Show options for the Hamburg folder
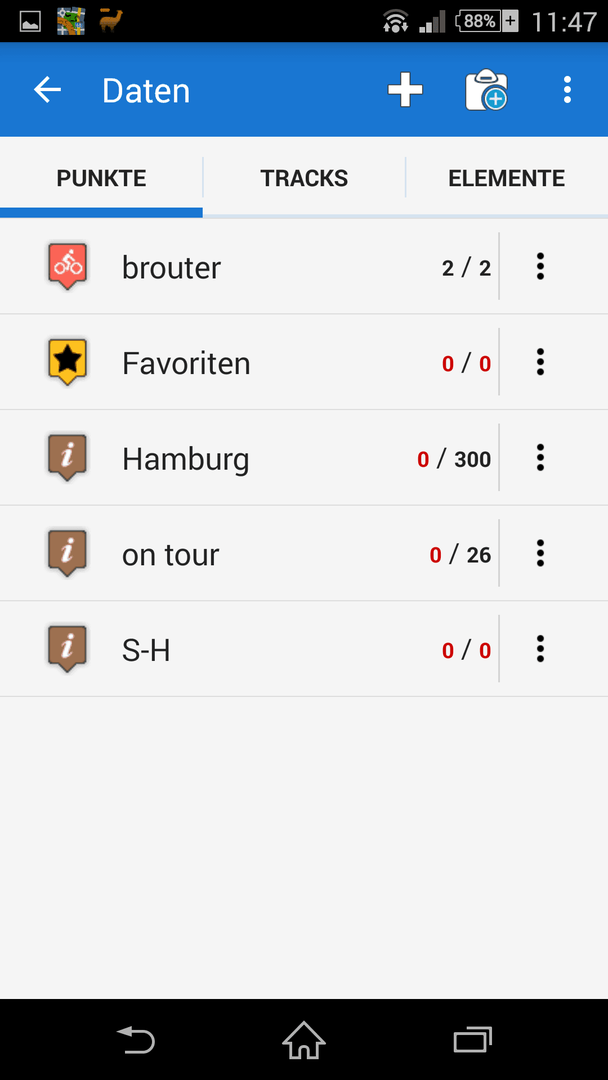 (x=541, y=458)
